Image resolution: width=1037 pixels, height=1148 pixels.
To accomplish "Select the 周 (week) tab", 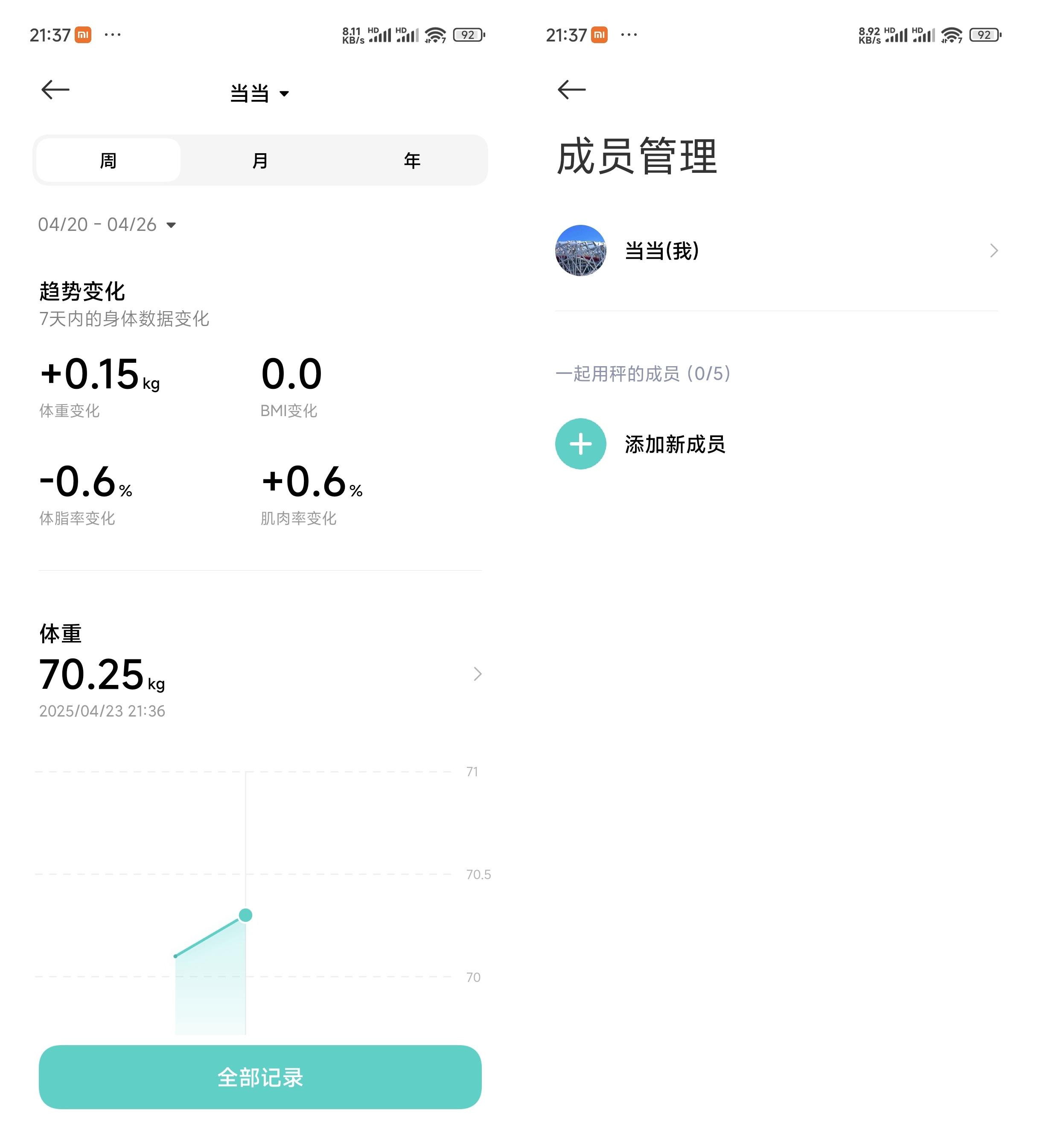I will click(x=108, y=160).
